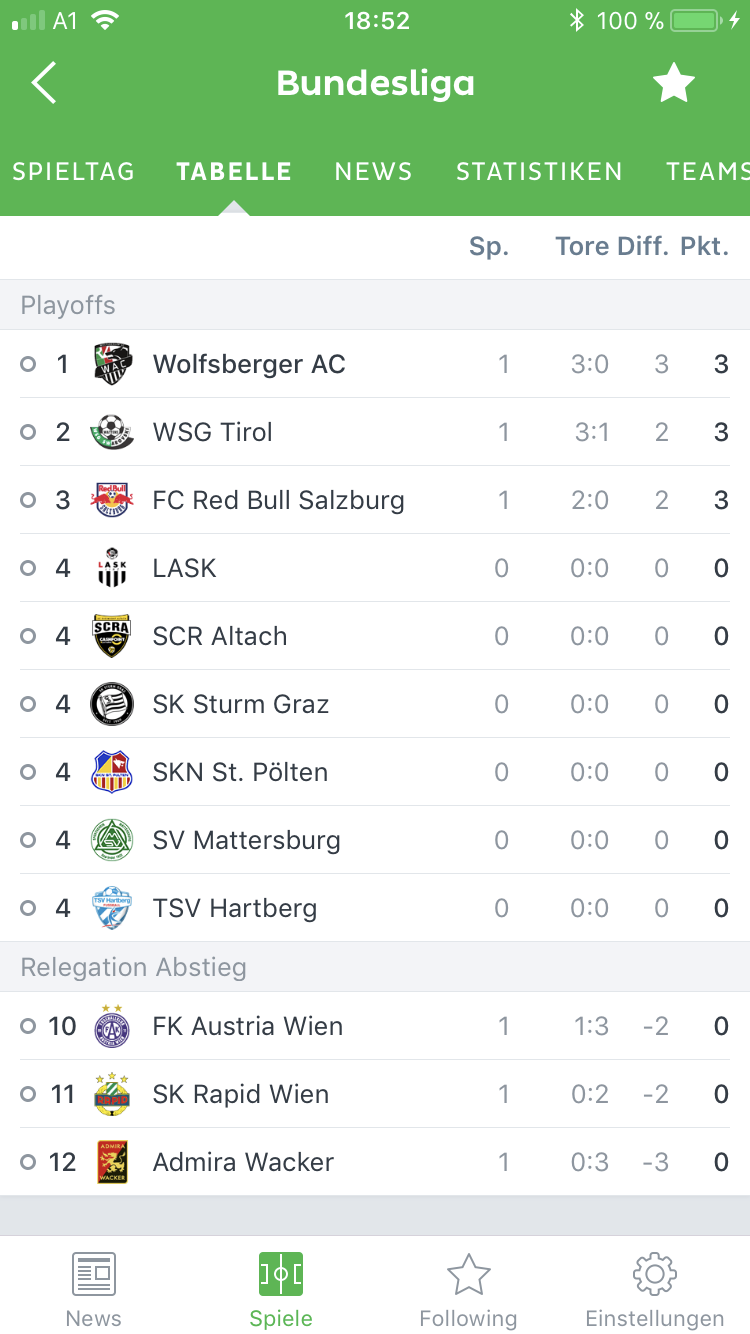Viewport: 750px width, 1334px height.
Task: Open SK Sturm Graz
Action: pyautogui.click(x=375, y=704)
